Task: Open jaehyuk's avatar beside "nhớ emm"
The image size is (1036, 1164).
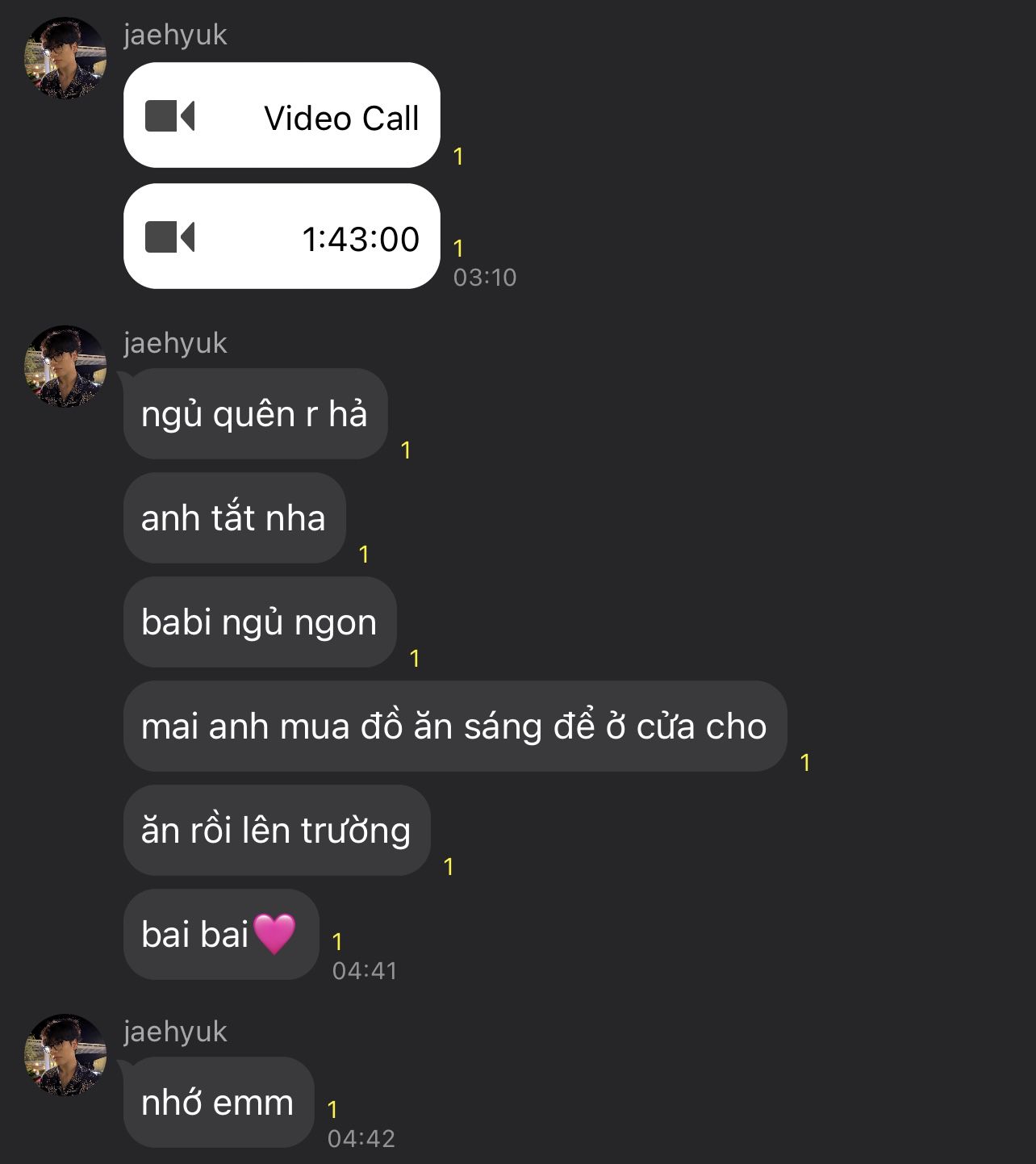Action: (x=65, y=1054)
